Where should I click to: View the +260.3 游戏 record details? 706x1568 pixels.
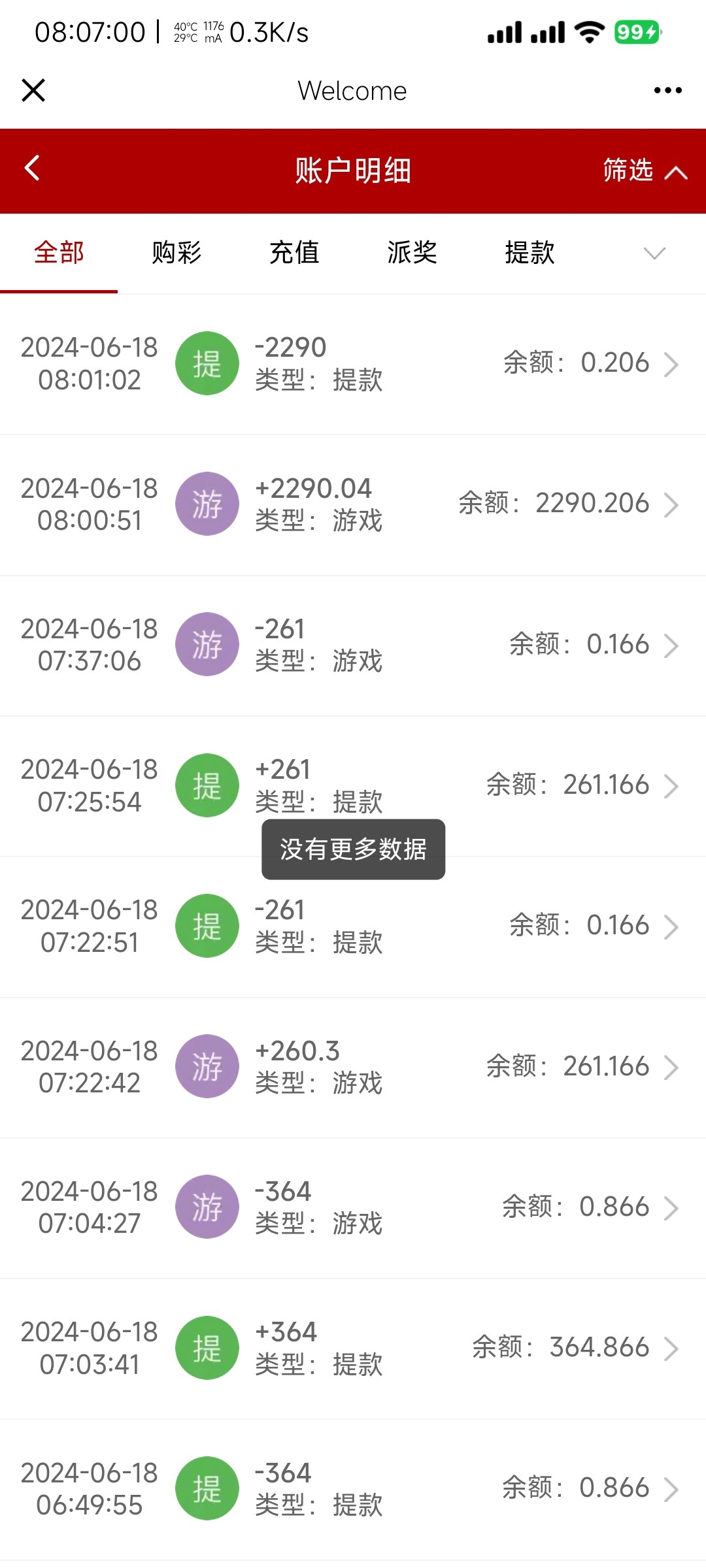(x=353, y=1067)
